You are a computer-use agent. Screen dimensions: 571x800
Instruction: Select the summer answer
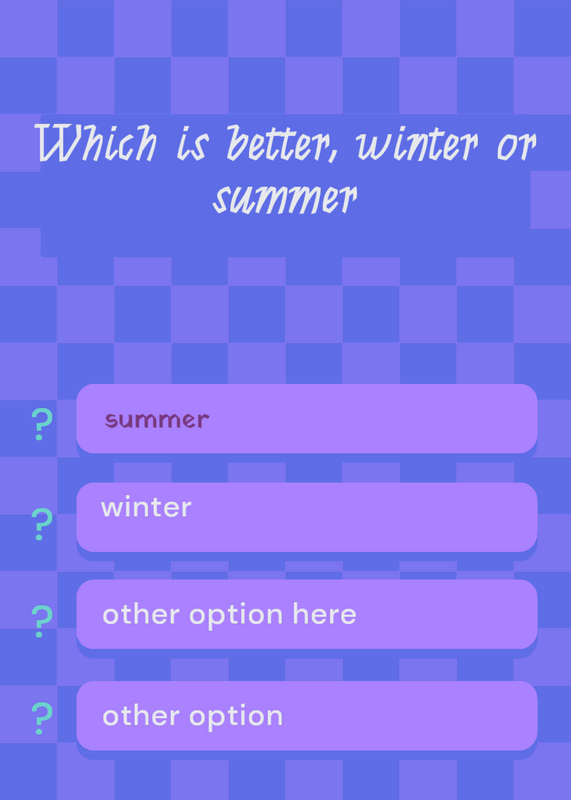click(x=307, y=418)
